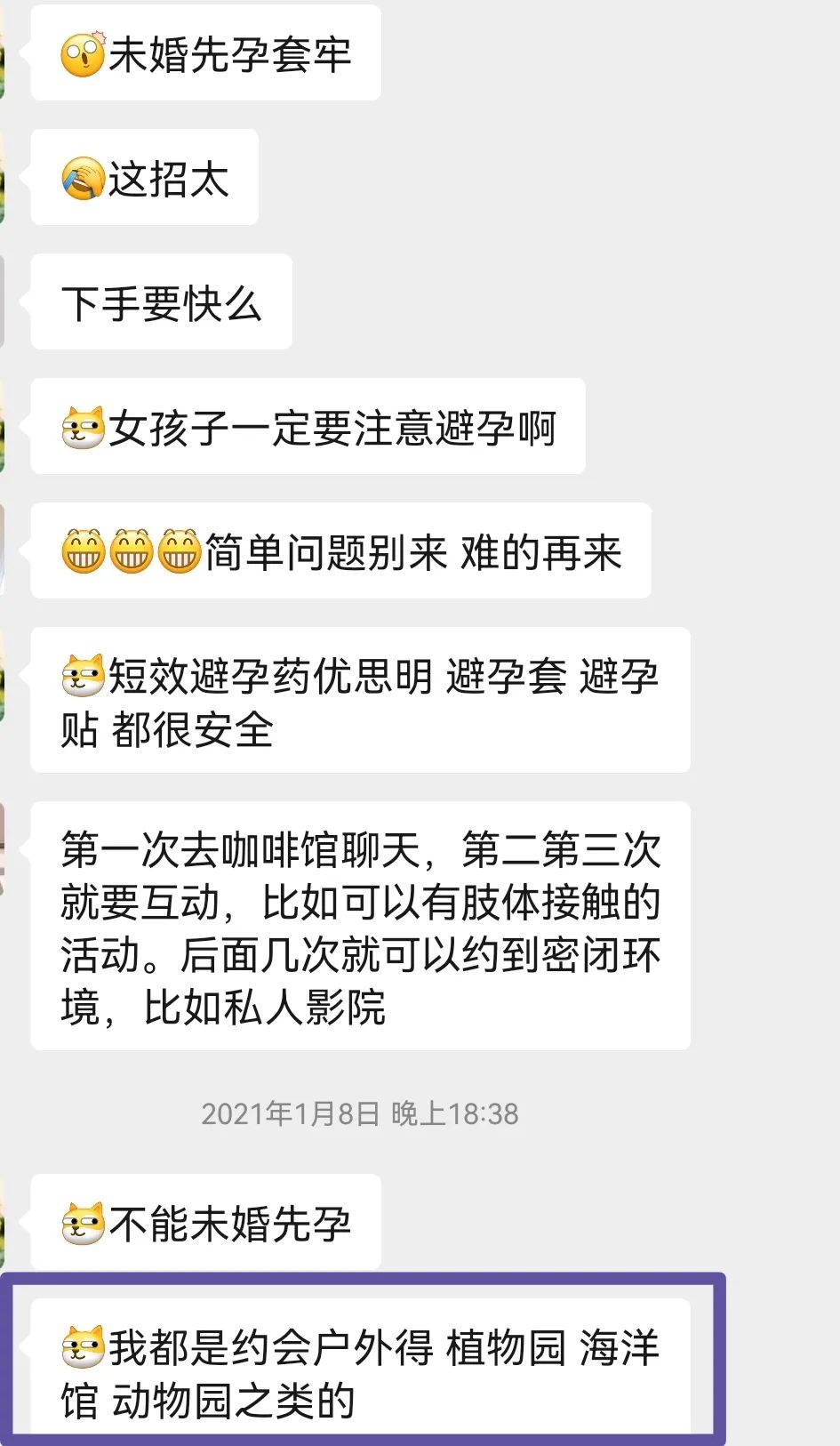Click the cat emoji in 不能未婚先孕 message
The height and width of the screenshot is (1446, 840).
coord(81,1223)
